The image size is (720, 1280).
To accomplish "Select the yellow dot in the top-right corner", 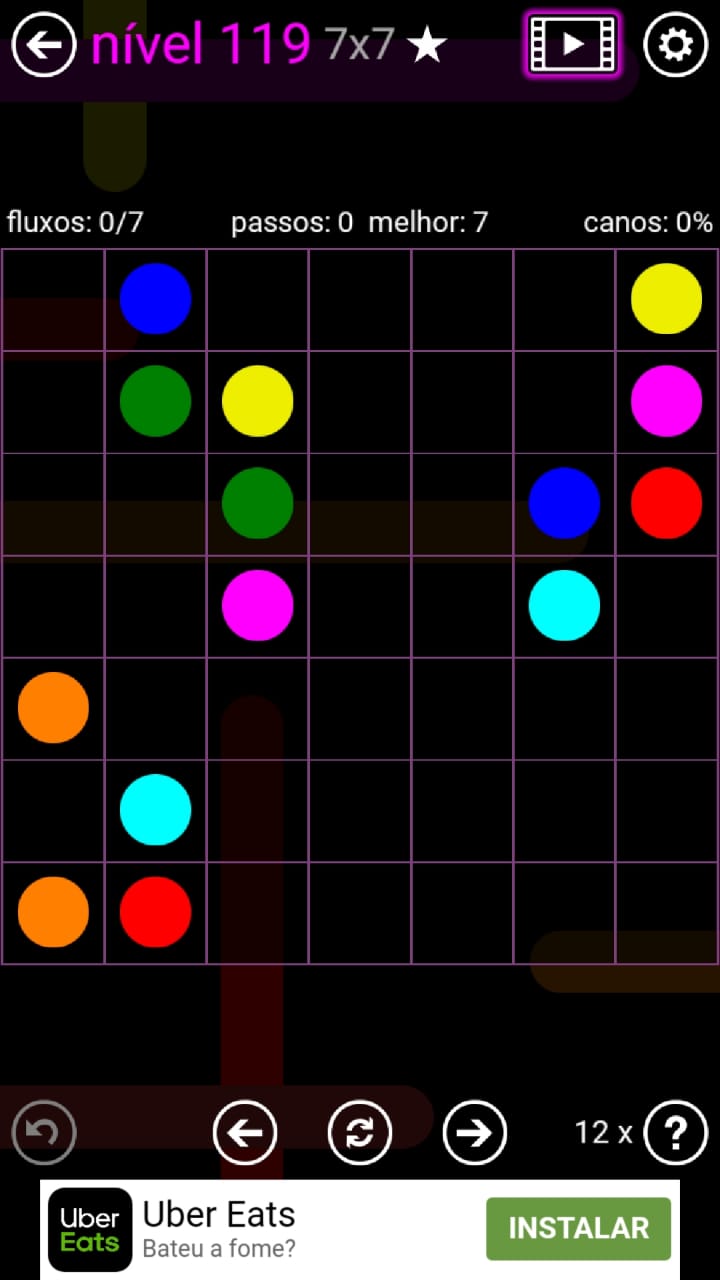I will 666,298.
